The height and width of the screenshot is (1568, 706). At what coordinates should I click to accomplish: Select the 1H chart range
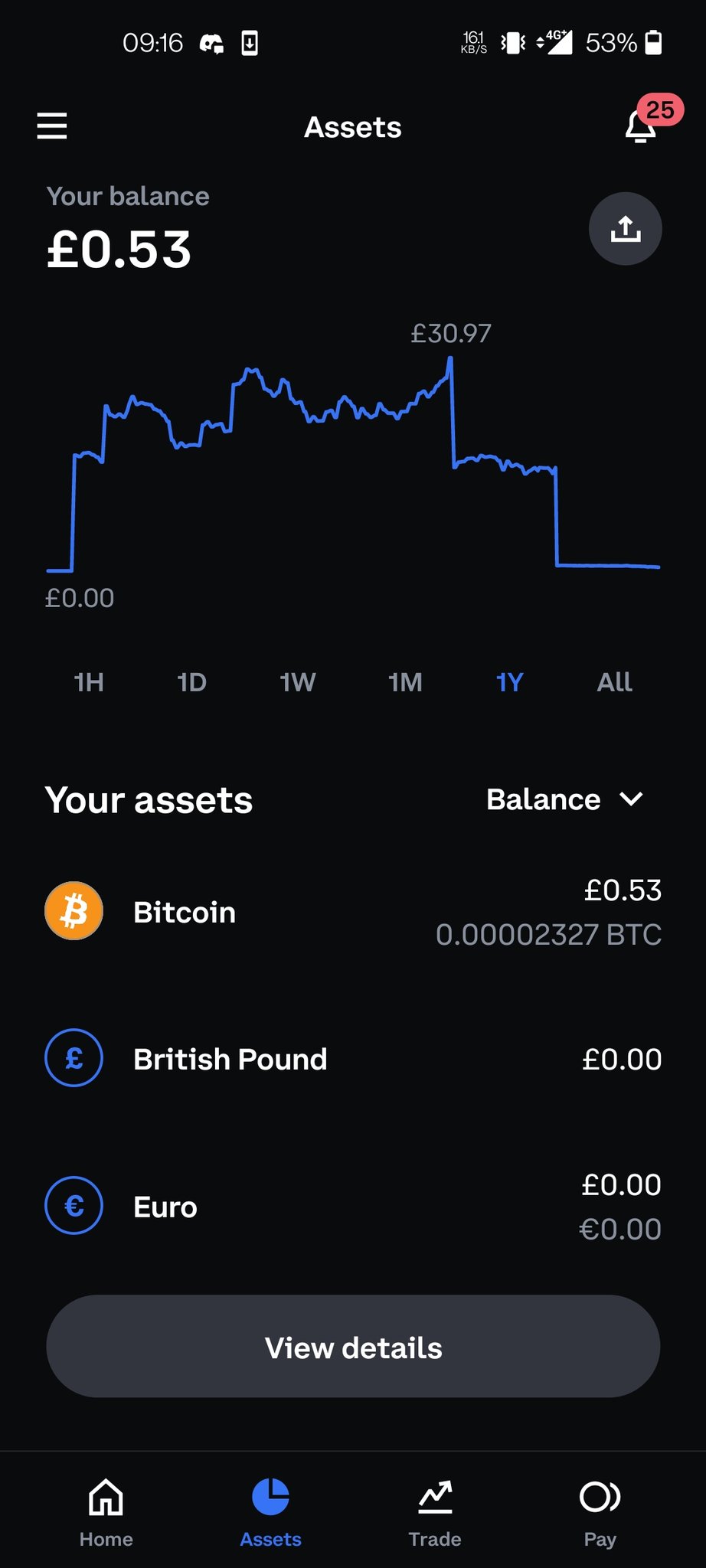click(89, 682)
